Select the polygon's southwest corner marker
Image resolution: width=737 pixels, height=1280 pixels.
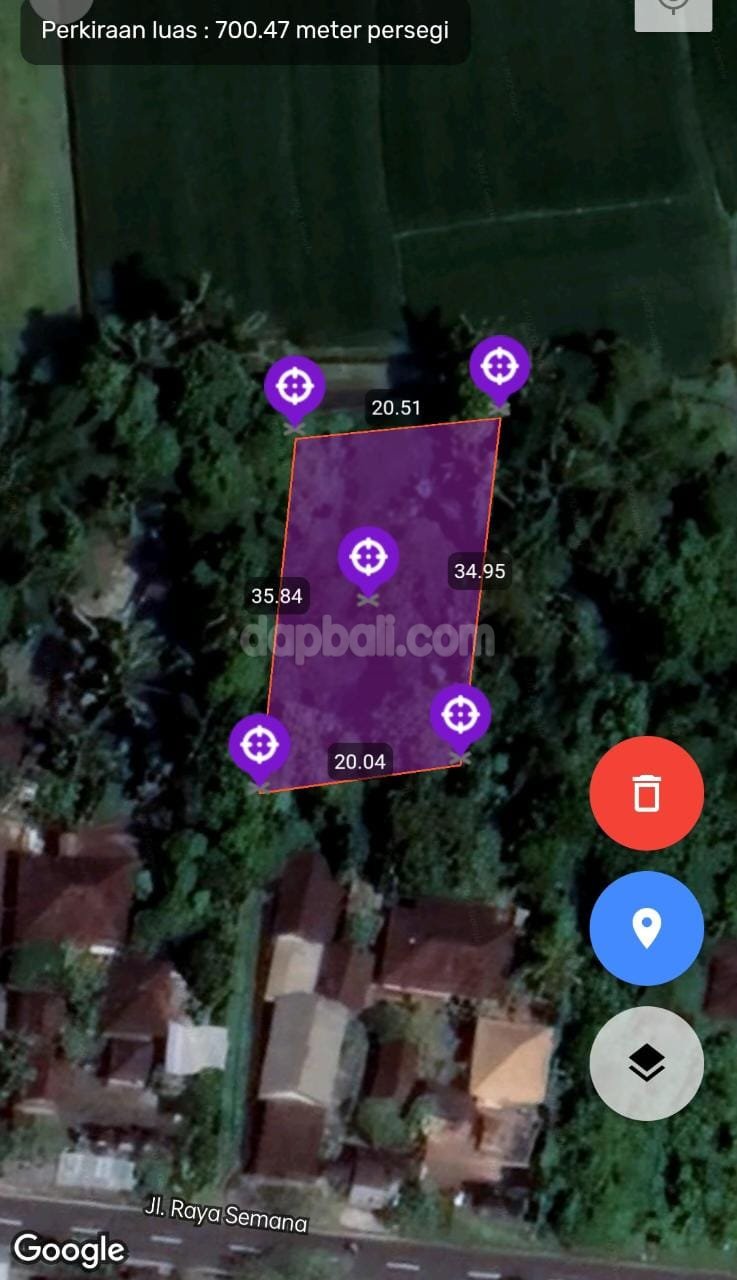259,745
